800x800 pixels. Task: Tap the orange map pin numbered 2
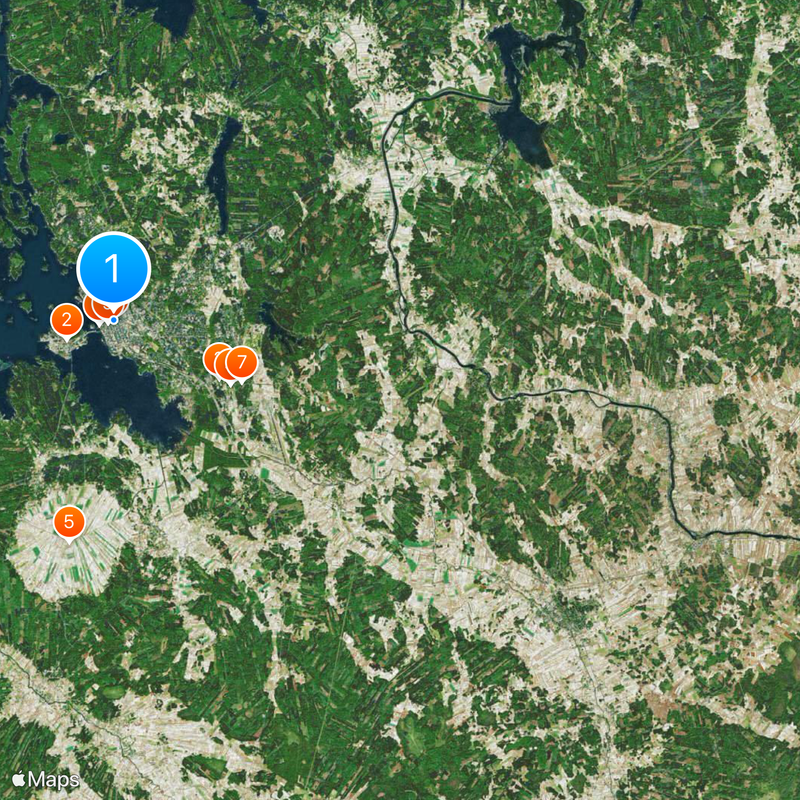[66, 320]
